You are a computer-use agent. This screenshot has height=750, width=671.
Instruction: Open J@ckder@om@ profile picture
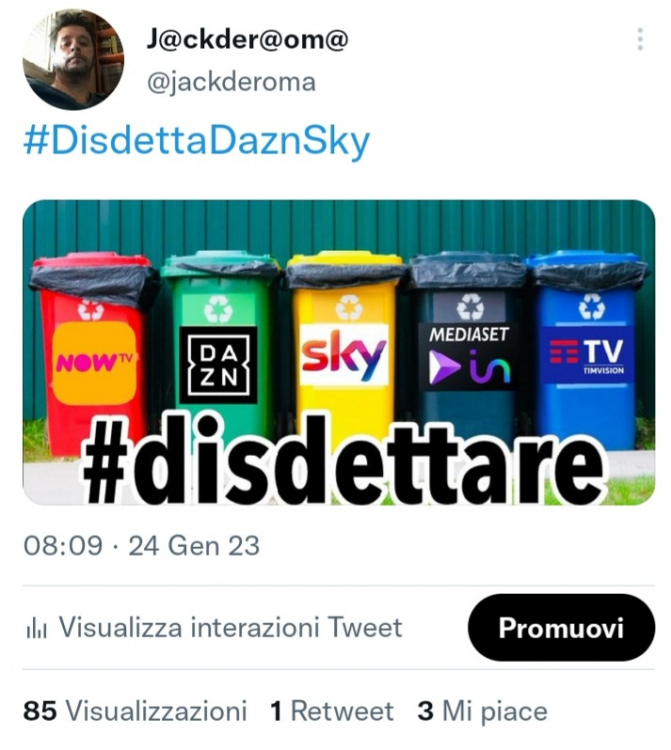click(73, 59)
